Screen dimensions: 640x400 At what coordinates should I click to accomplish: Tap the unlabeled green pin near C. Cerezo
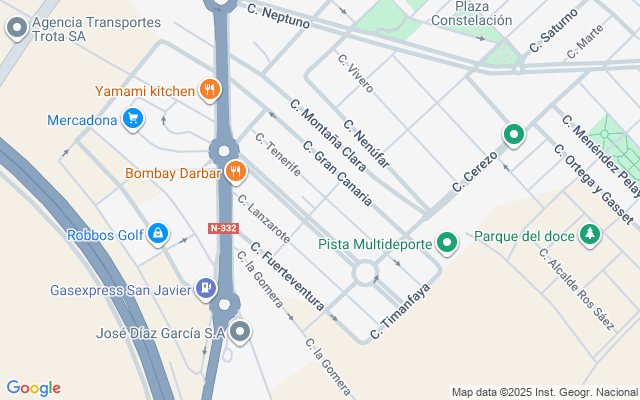click(514, 133)
